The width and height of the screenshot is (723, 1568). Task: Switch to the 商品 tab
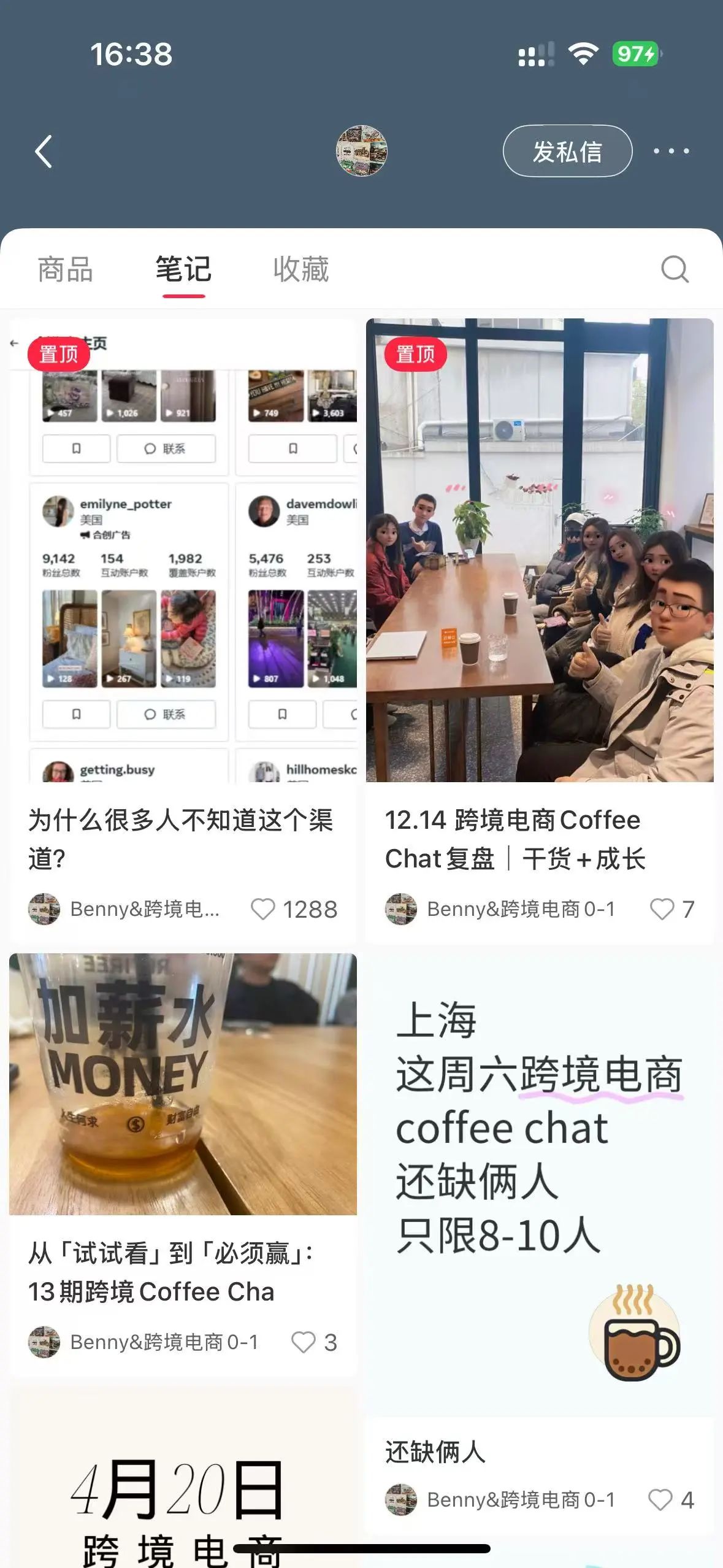(x=65, y=269)
